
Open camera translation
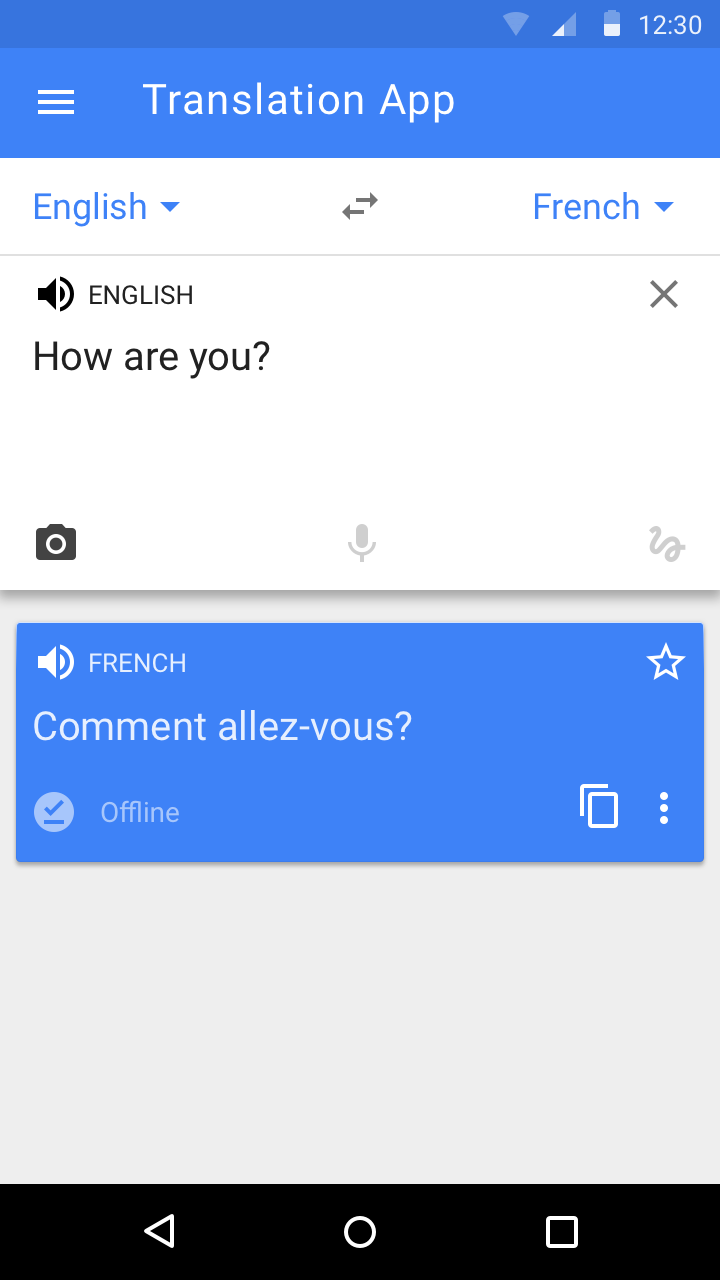point(56,542)
